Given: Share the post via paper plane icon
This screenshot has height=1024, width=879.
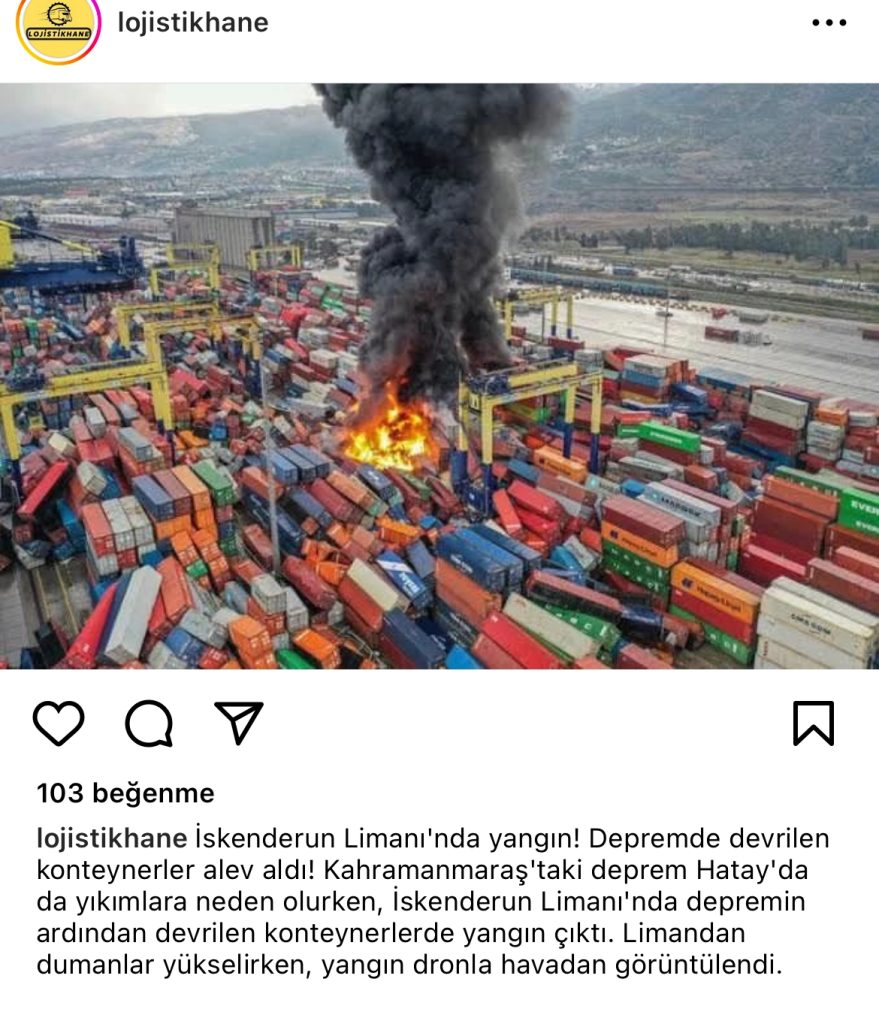Looking at the screenshot, I should coord(239,722).
